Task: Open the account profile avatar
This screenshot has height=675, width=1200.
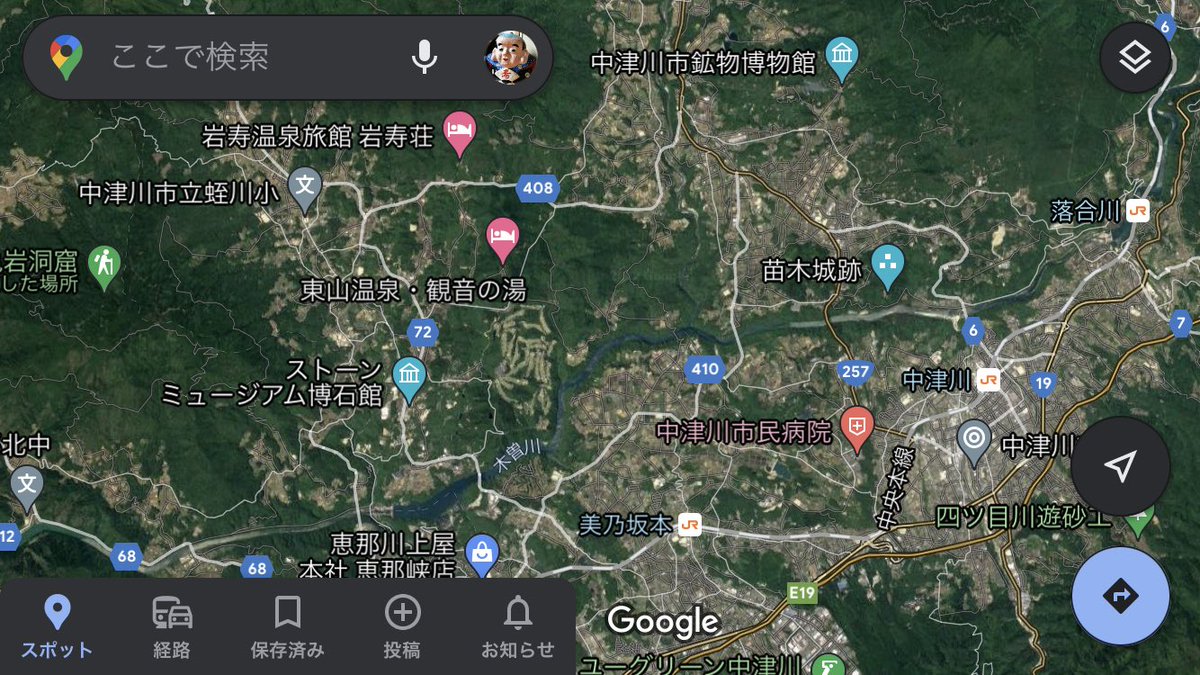Action: (x=511, y=57)
